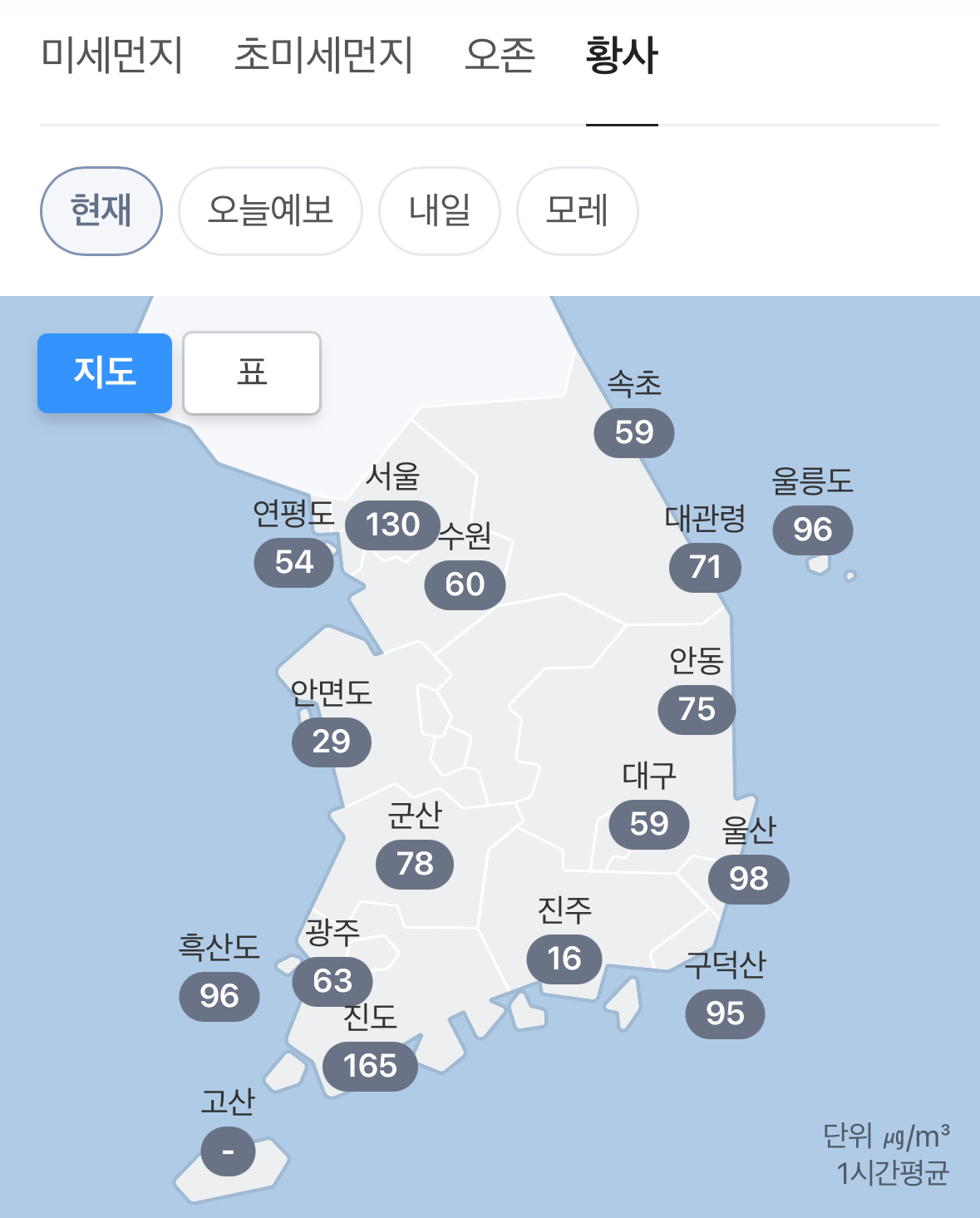This screenshot has height=1218, width=980.
Task: Tap the 속초 59 marker
Action: [x=633, y=432]
